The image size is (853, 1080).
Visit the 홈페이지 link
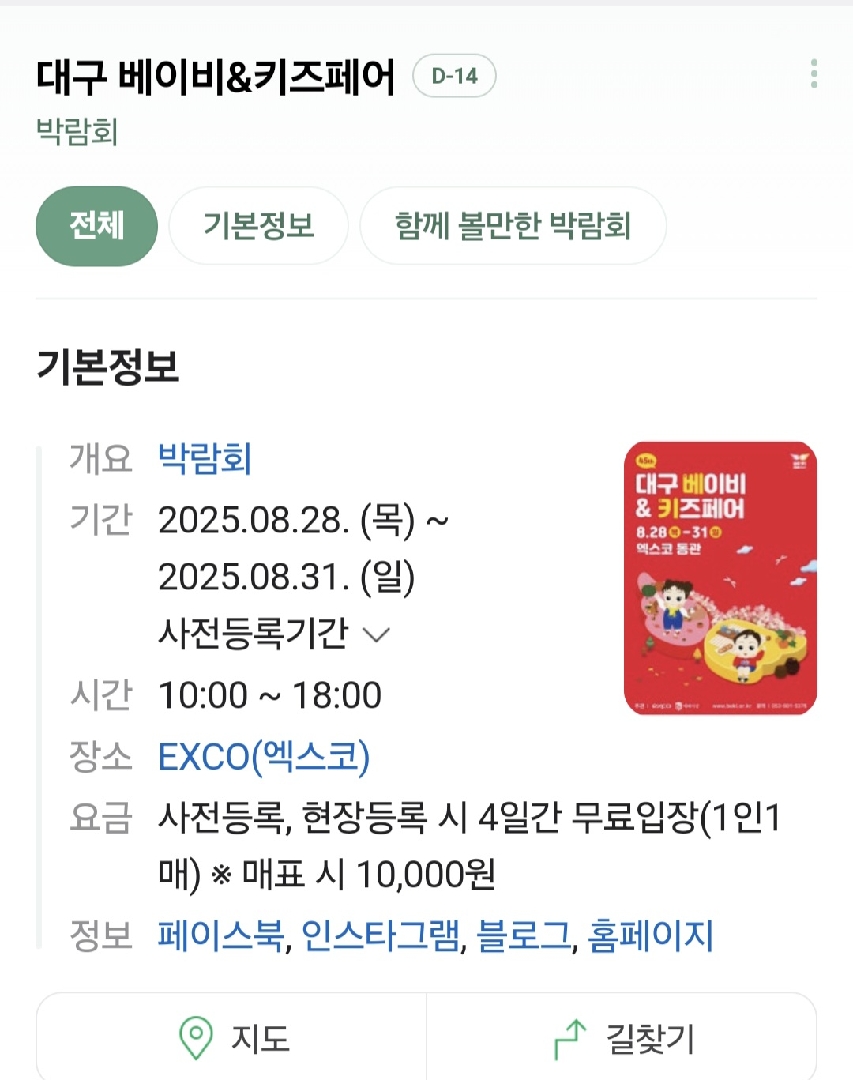pos(650,937)
